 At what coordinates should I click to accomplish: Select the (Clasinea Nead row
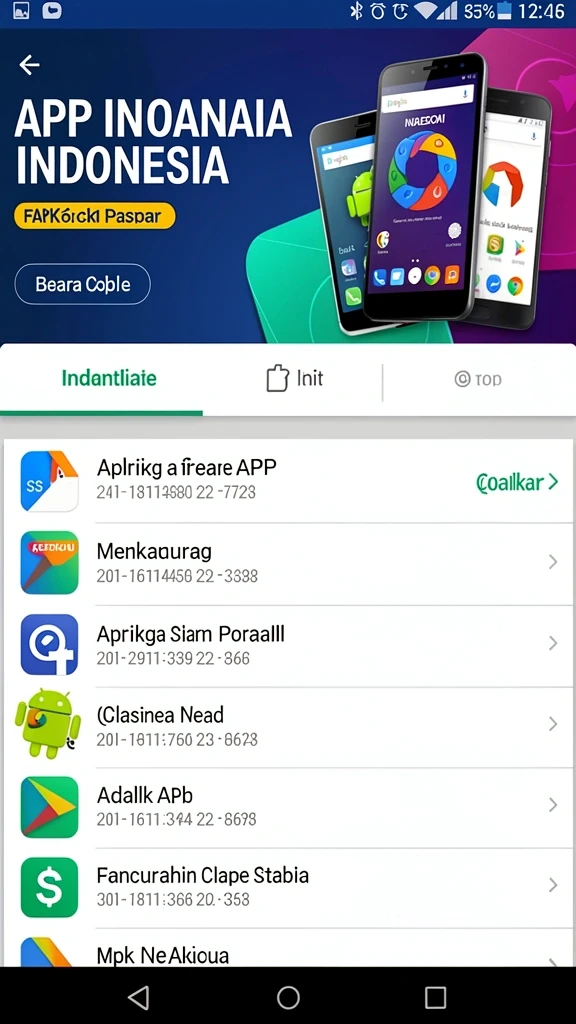click(288, 726)
